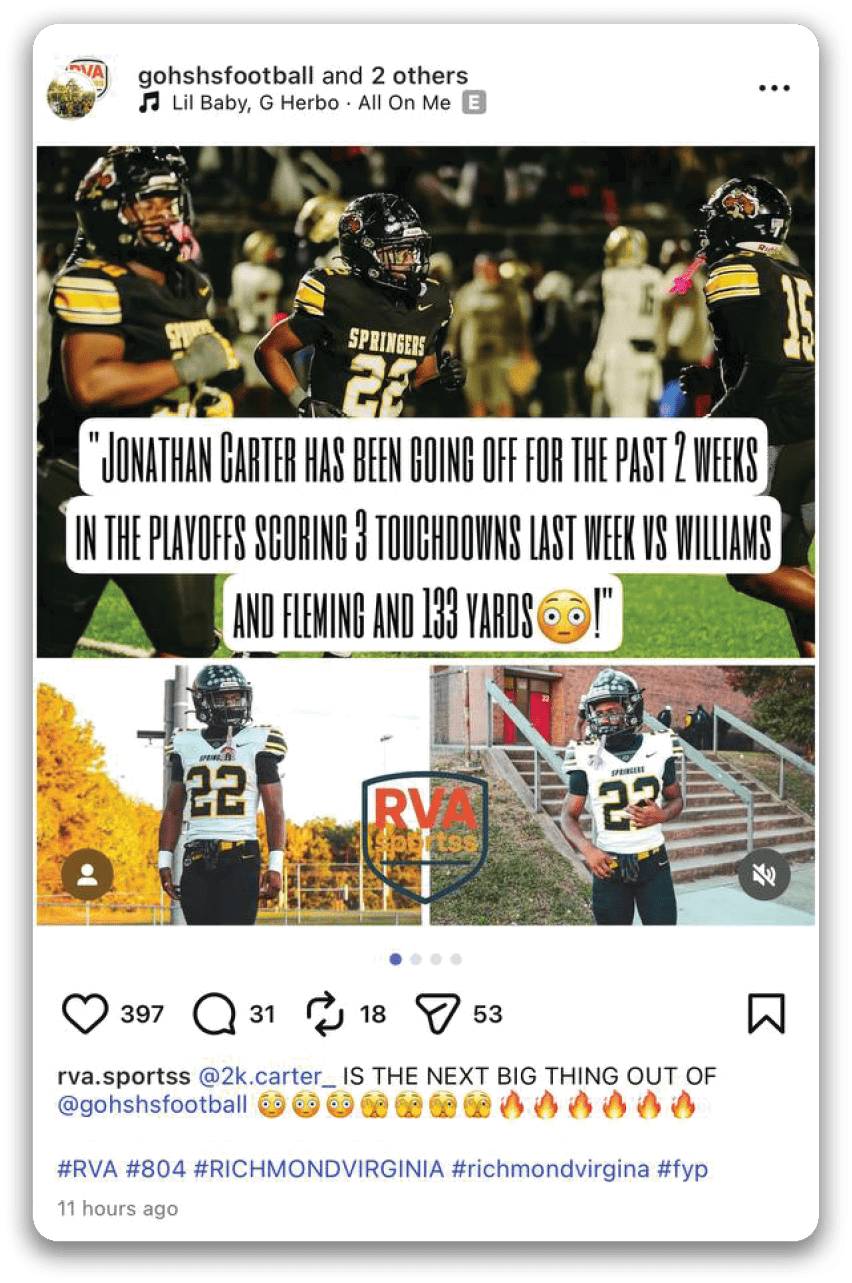Like the rva.sportss post

[x=85, y=1014]
